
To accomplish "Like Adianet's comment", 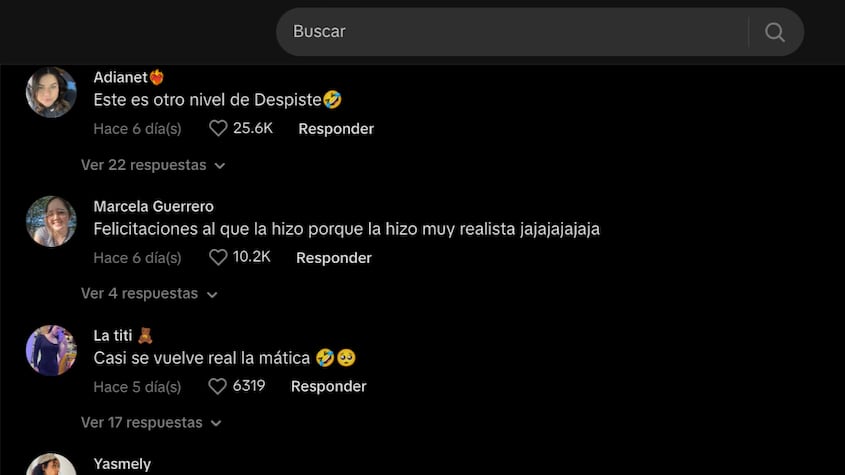I will [x=218, y=128].
